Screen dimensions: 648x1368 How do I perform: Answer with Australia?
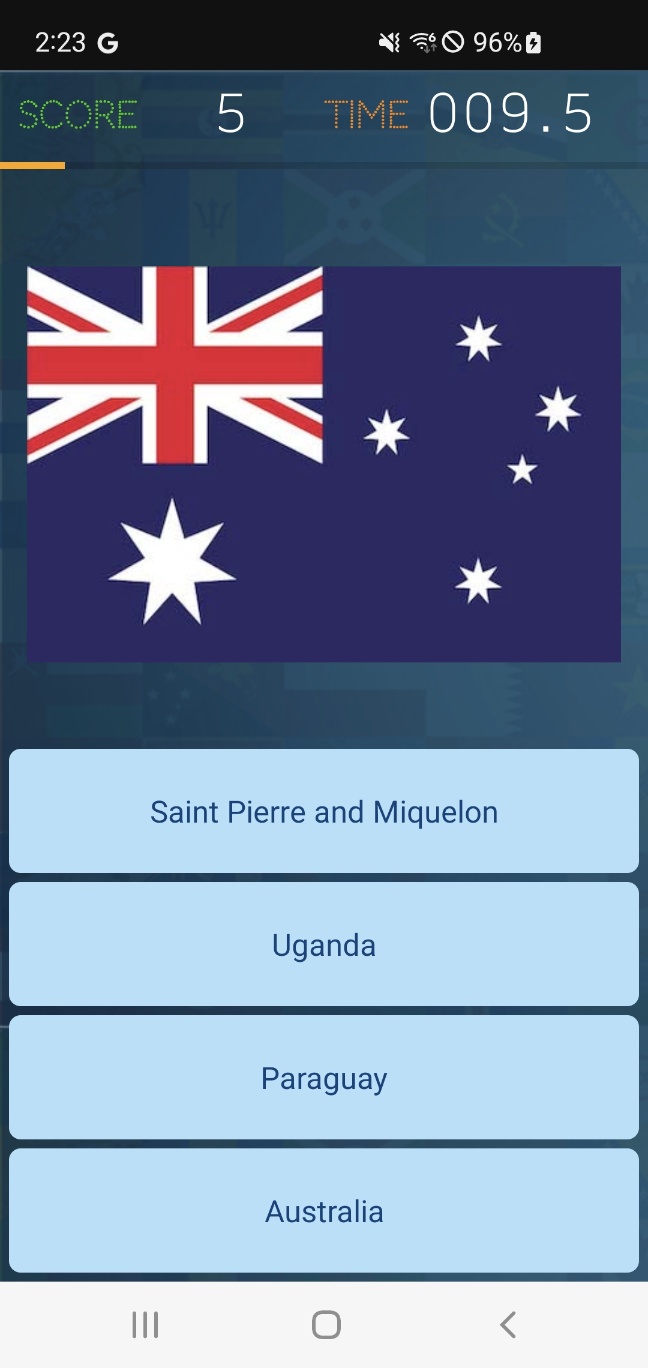(324, 1210)
